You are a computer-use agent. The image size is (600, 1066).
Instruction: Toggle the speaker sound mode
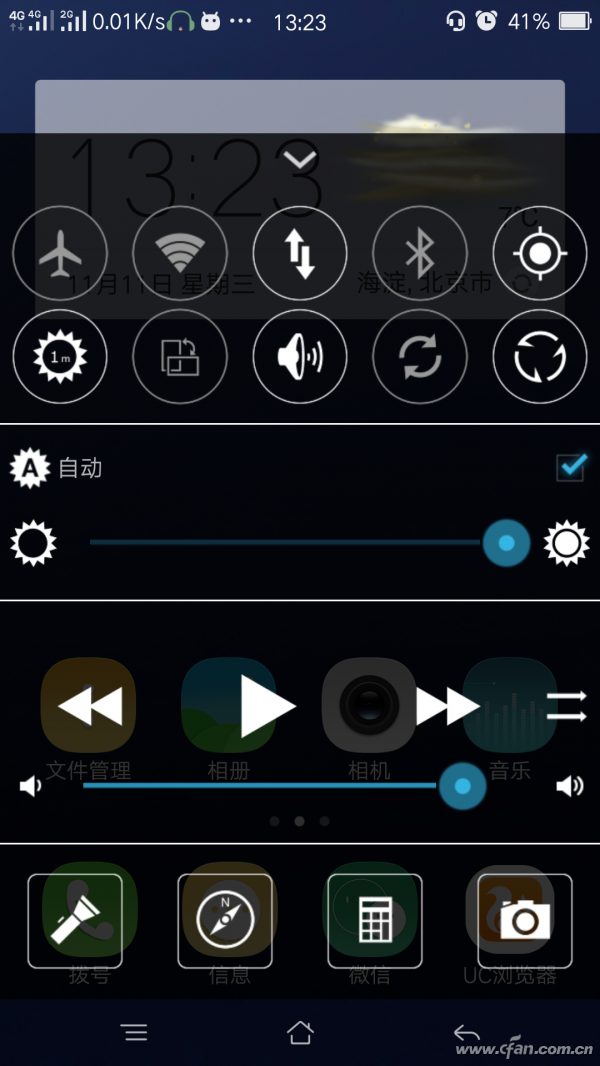[x=300, y=357]
